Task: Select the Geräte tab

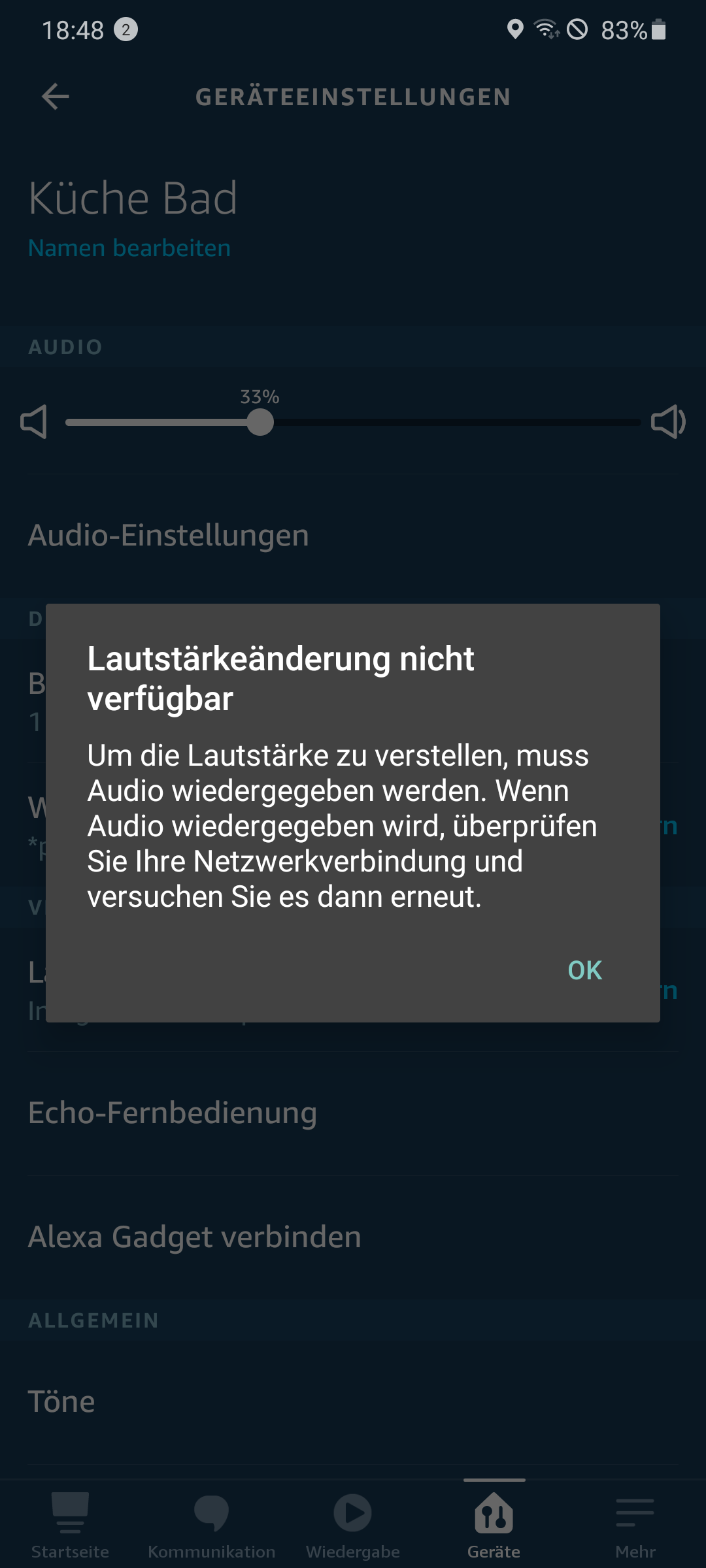Action: (x=494, y=1524)
